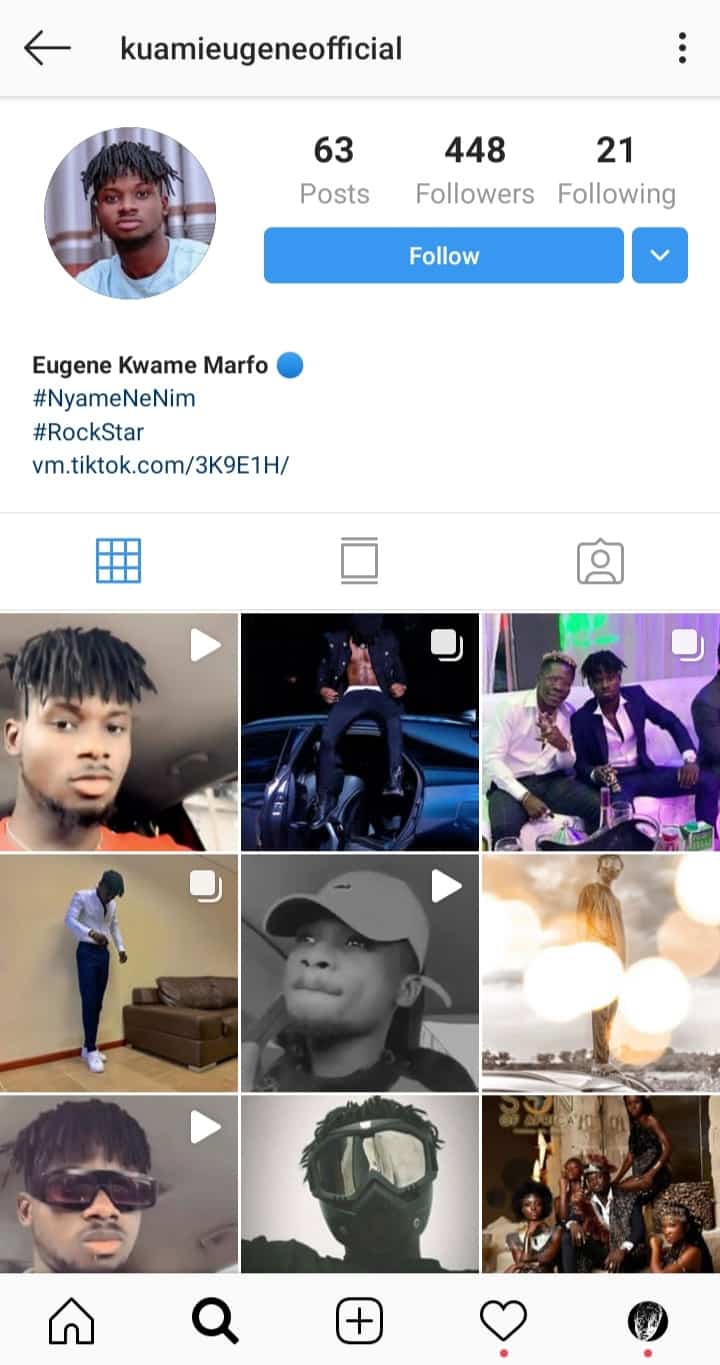Switch to the grid view tab
Image resolution: width=720 pixels, height=1365 pixels.
point(119,561)
